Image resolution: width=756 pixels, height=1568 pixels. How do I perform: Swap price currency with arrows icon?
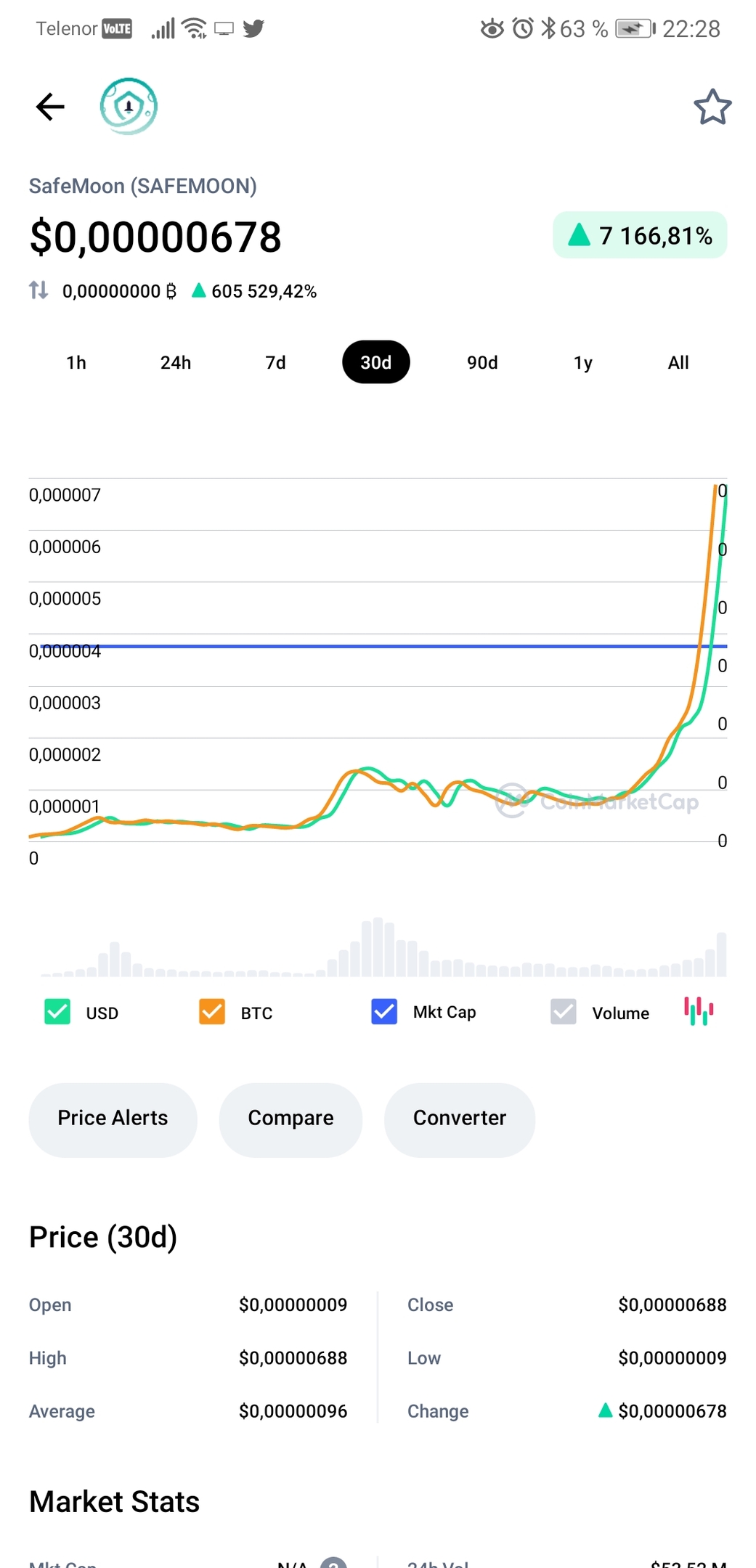(x=38, y=290)
